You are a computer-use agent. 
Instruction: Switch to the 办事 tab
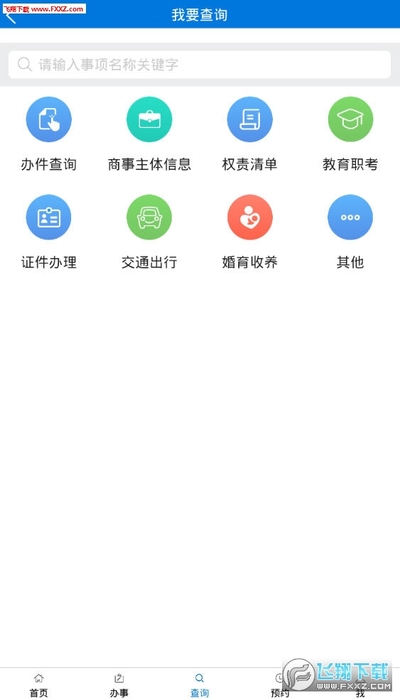(x=119, y=685)
